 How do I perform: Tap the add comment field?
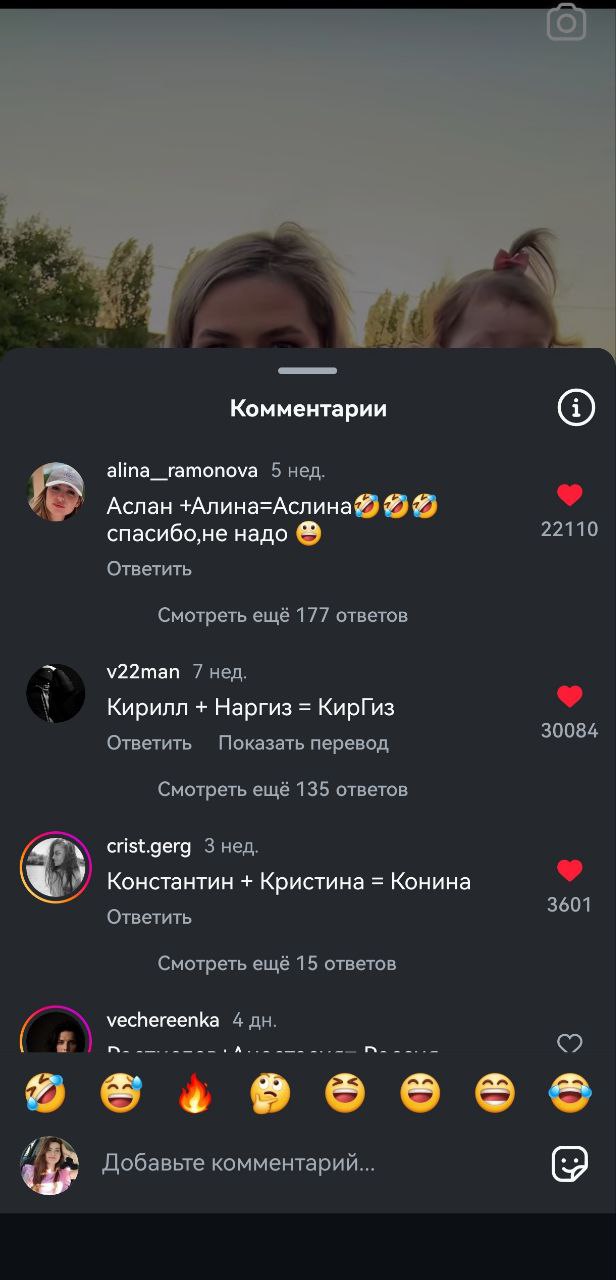(x=300, y=1163)
